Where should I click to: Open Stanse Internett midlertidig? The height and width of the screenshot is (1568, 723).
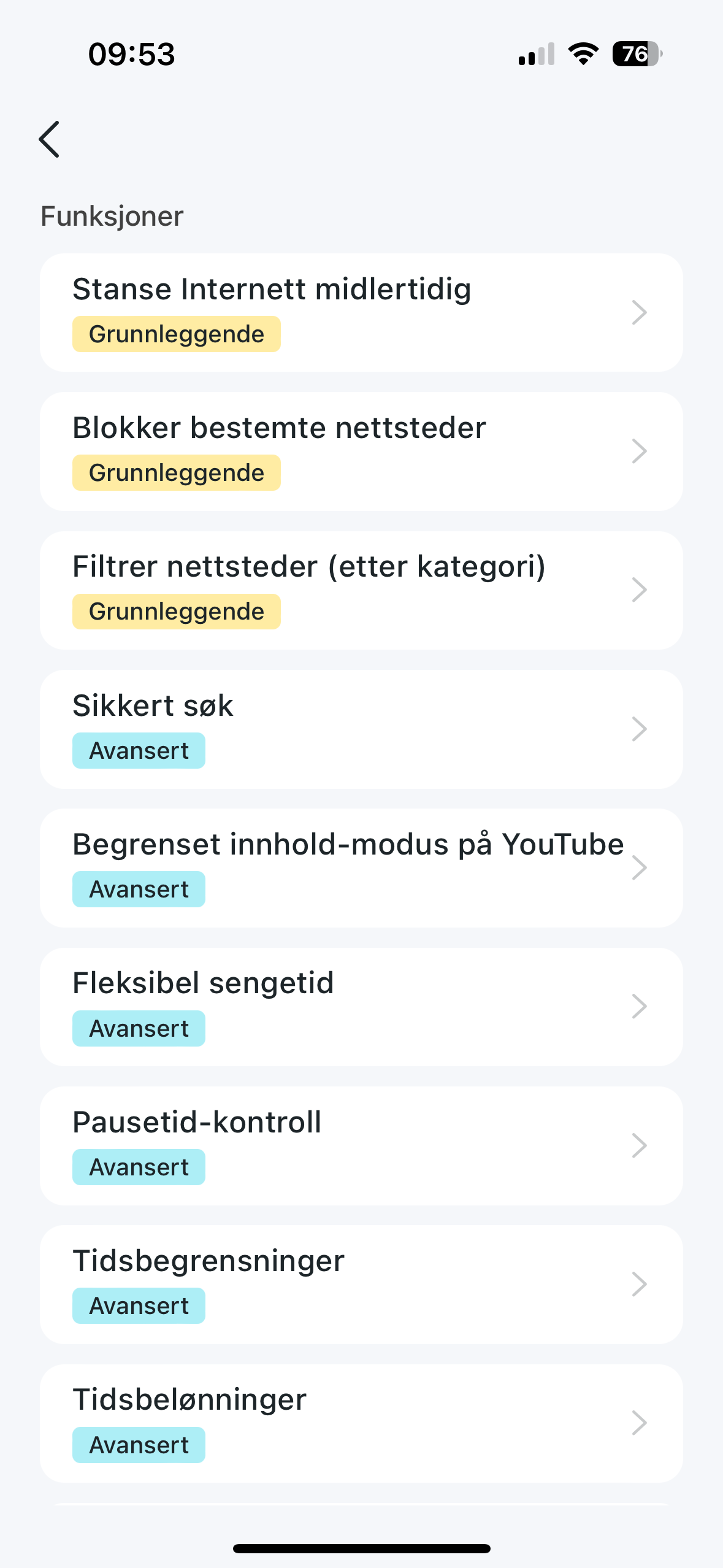coord(361,312)
